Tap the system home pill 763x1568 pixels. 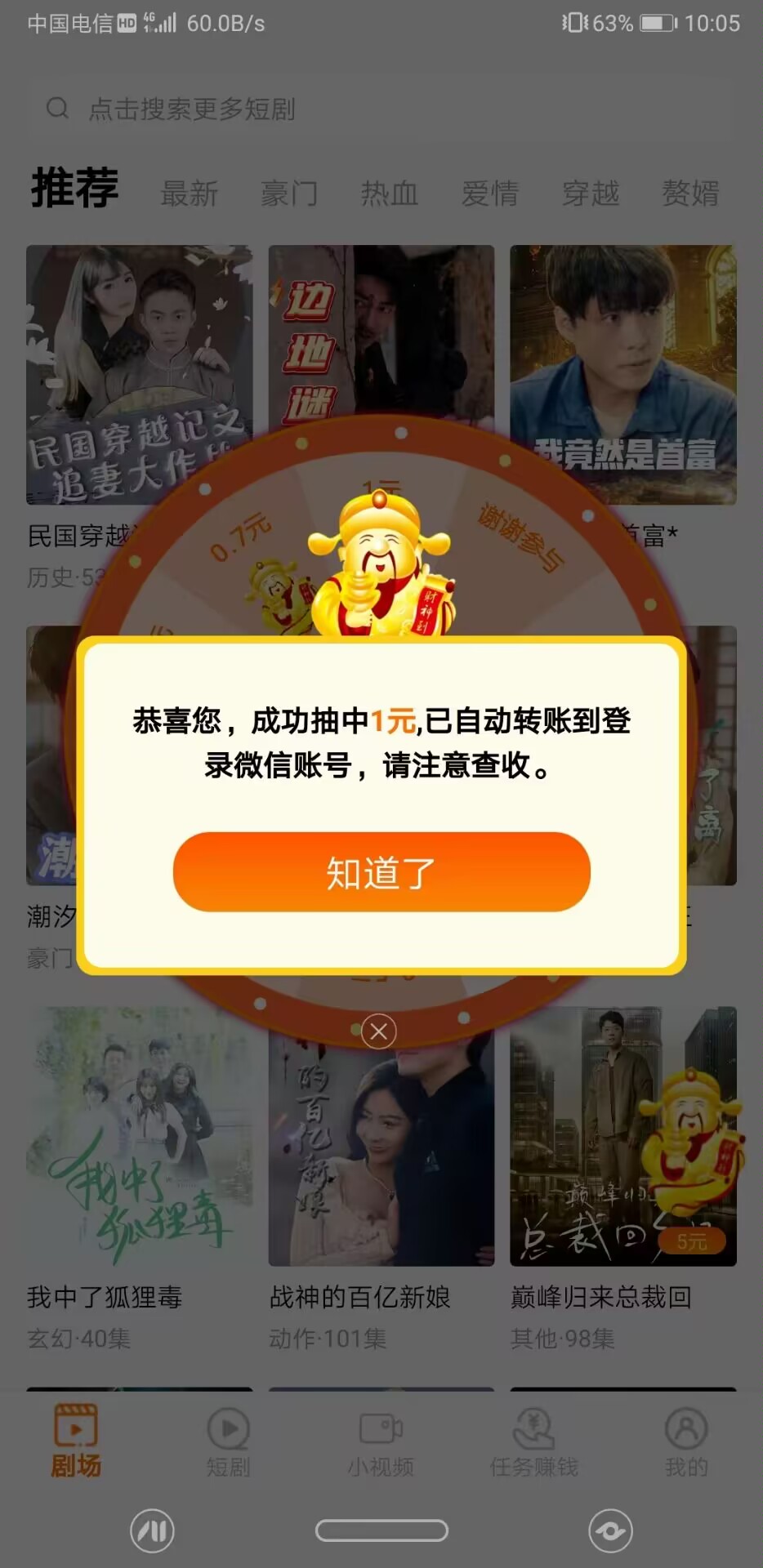click(x=381, y=1530)
